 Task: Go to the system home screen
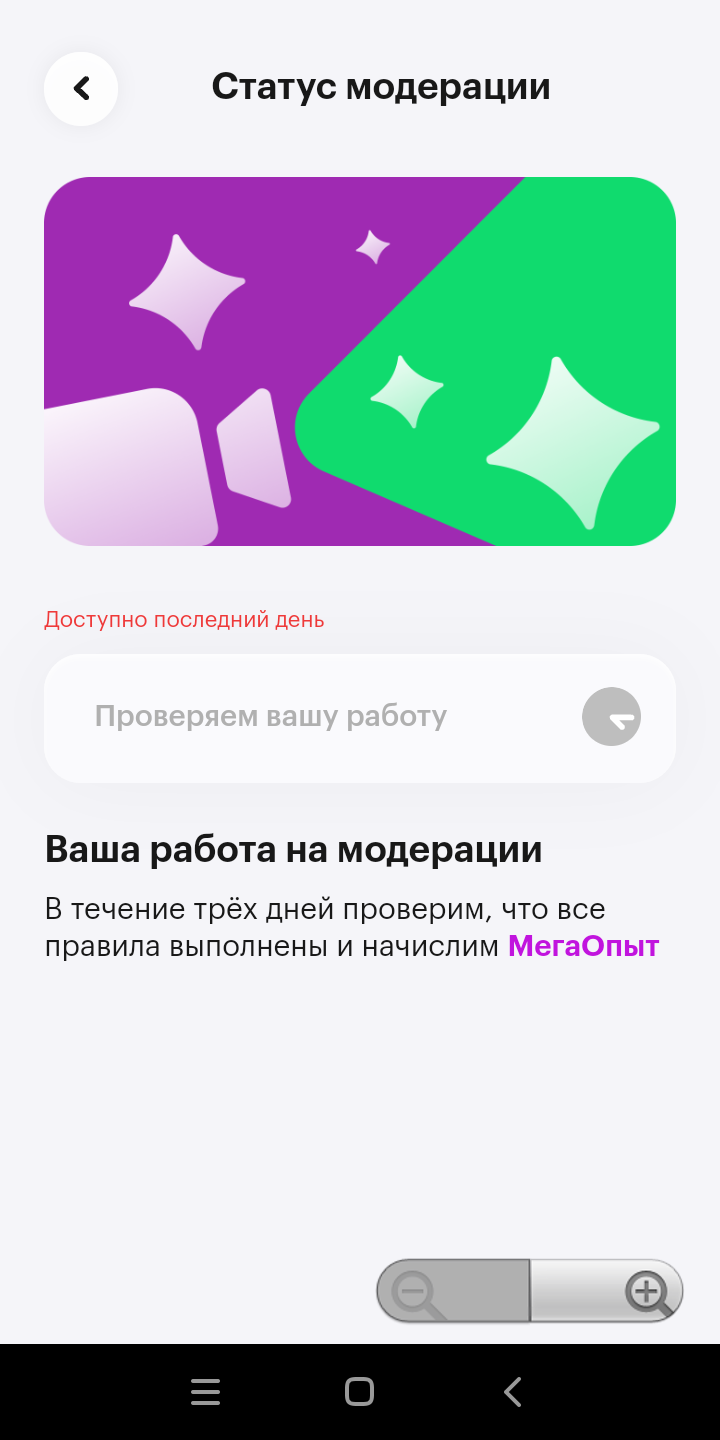point(359,1392)
